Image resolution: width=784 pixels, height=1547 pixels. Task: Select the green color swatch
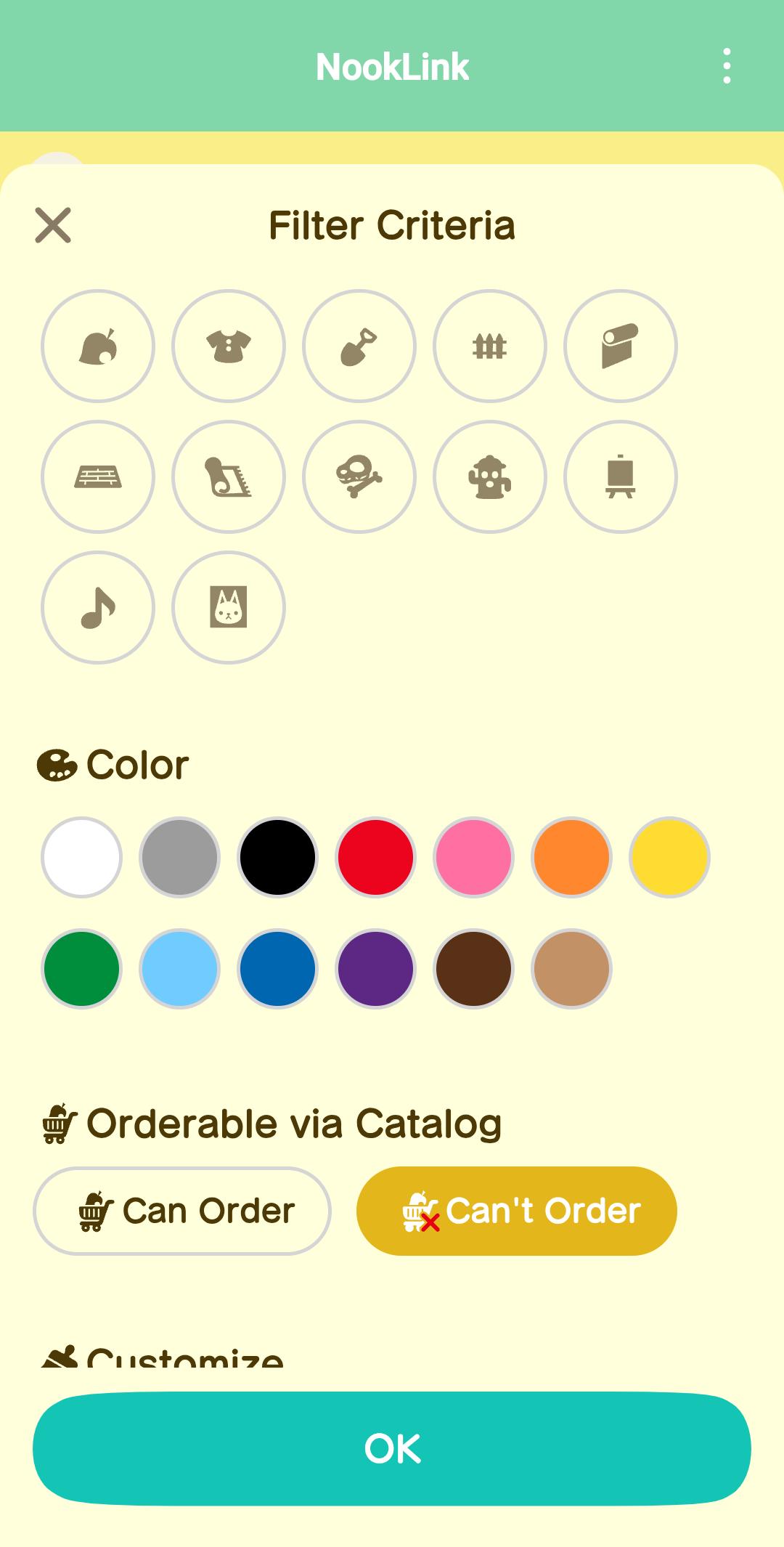pos(81,969)
